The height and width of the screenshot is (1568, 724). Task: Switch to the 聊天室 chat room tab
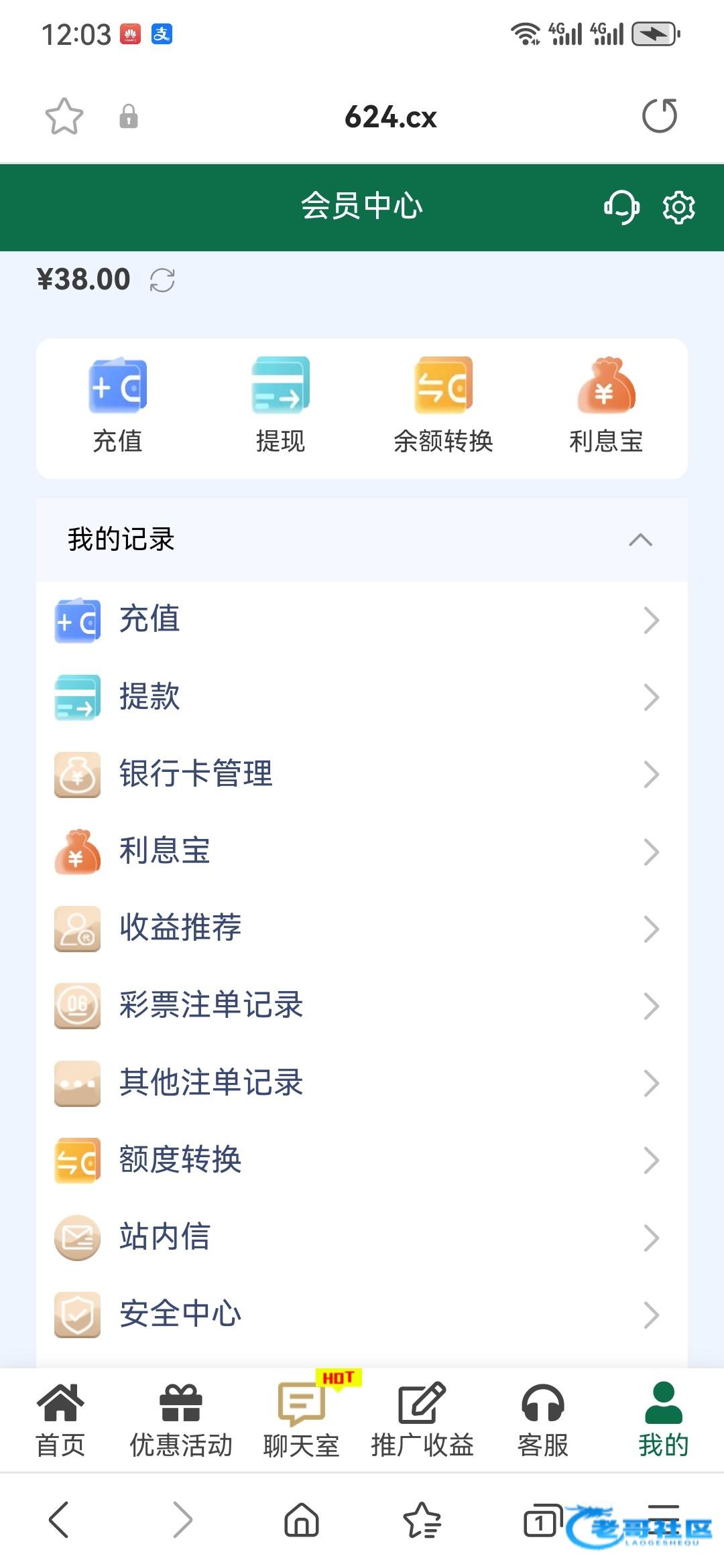coord(302,1419)
